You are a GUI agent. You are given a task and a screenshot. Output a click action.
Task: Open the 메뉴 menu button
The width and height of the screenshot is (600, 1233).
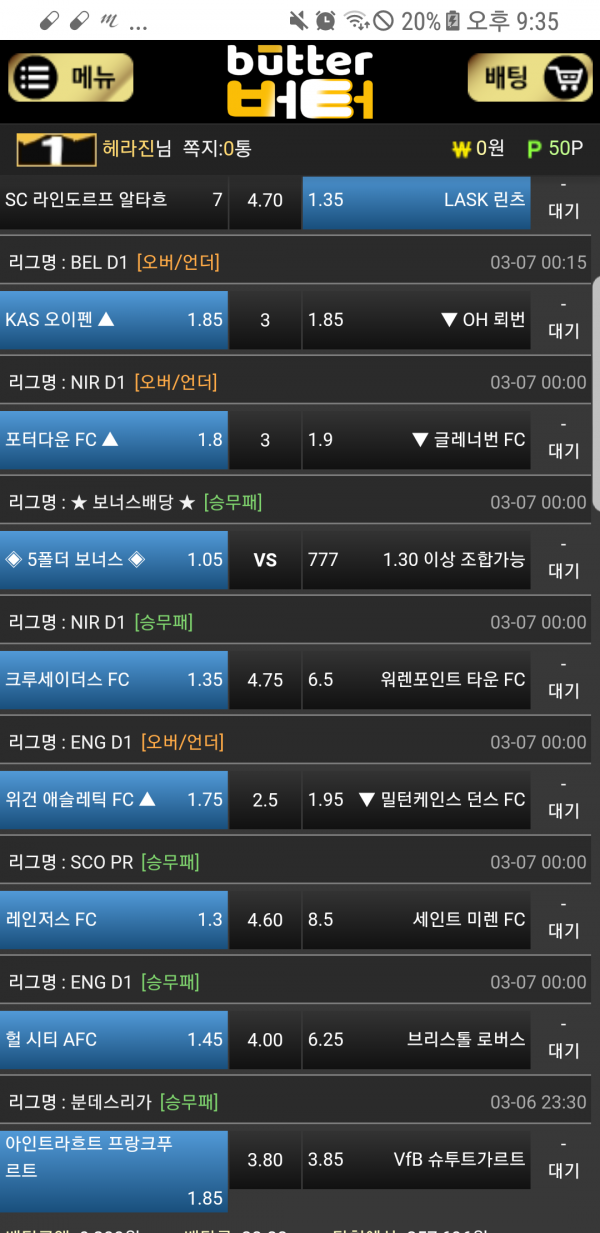click(71, 78)
